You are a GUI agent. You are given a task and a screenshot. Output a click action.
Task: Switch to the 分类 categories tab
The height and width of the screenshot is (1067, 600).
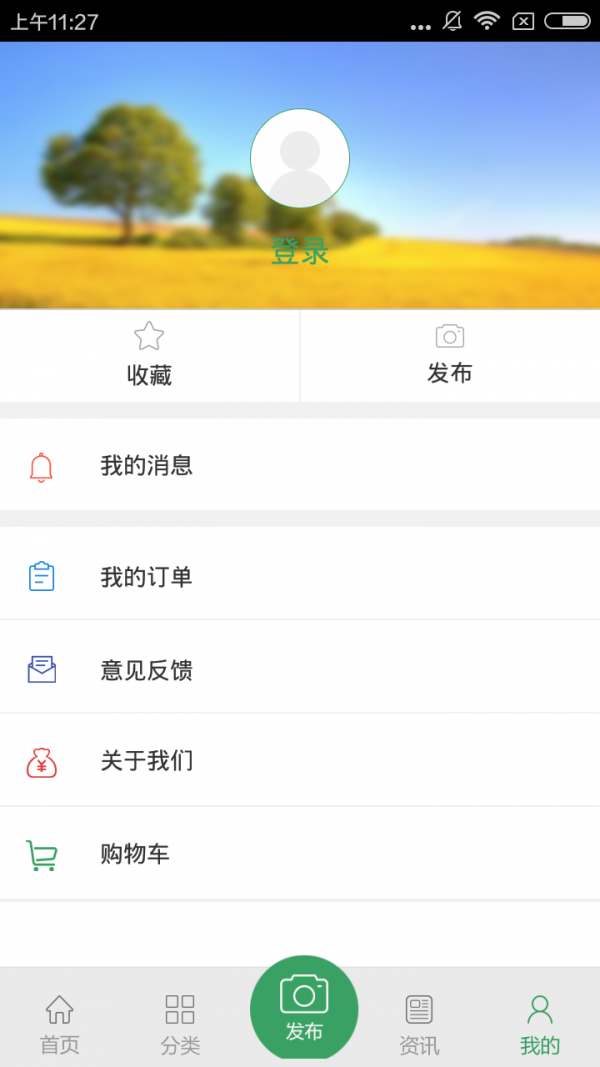tap(180, 1024)
